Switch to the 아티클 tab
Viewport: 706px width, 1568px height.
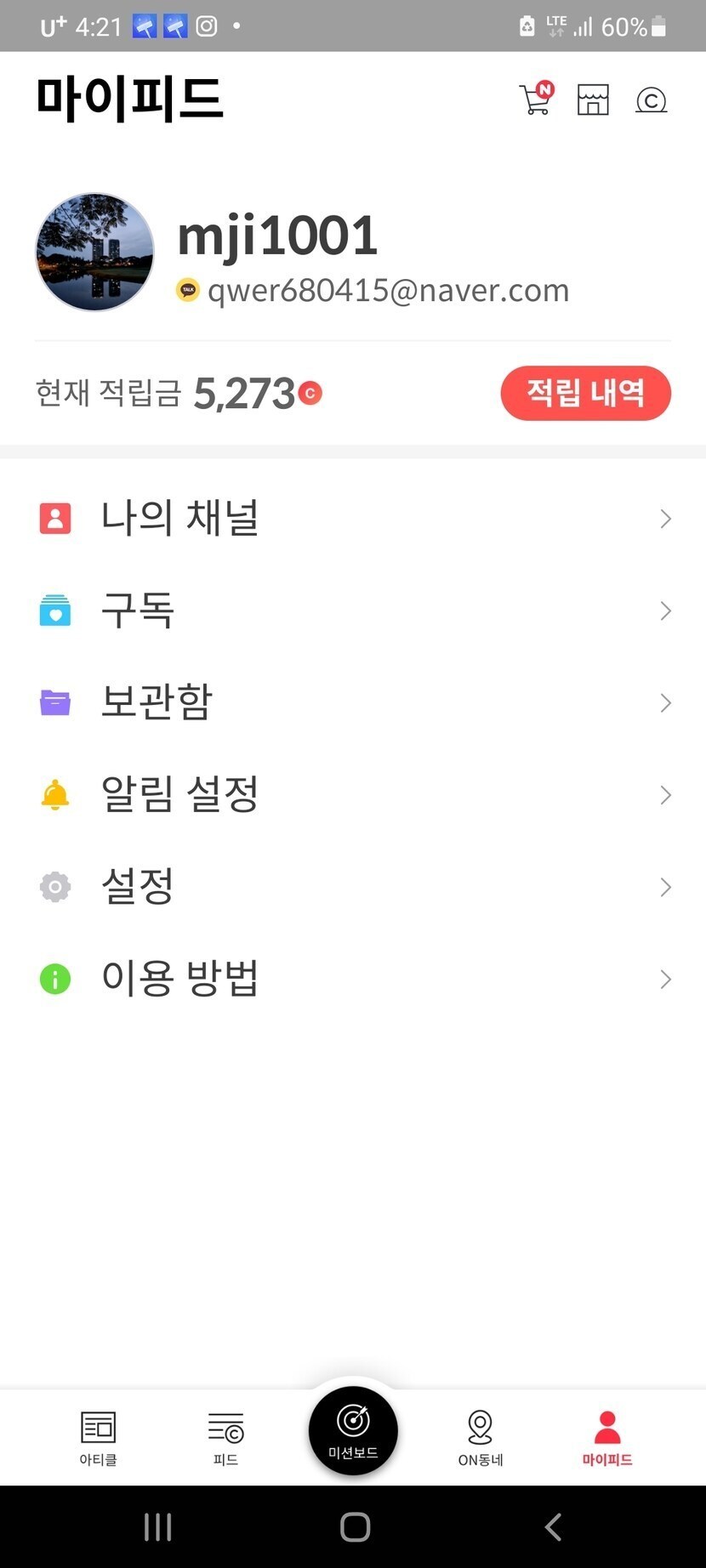coord(99,1438)
